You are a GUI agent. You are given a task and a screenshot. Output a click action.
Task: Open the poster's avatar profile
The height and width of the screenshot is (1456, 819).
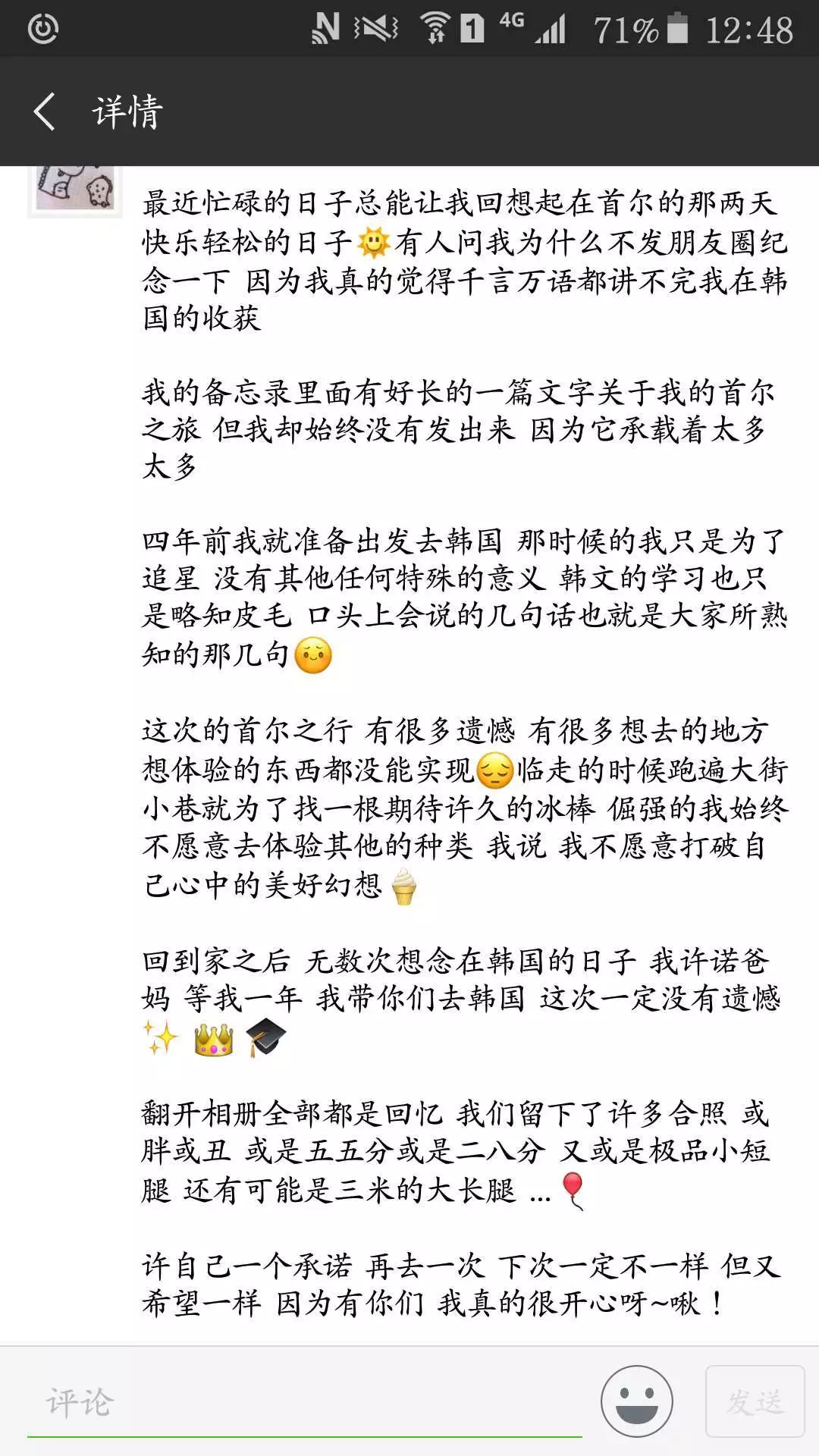75,190
